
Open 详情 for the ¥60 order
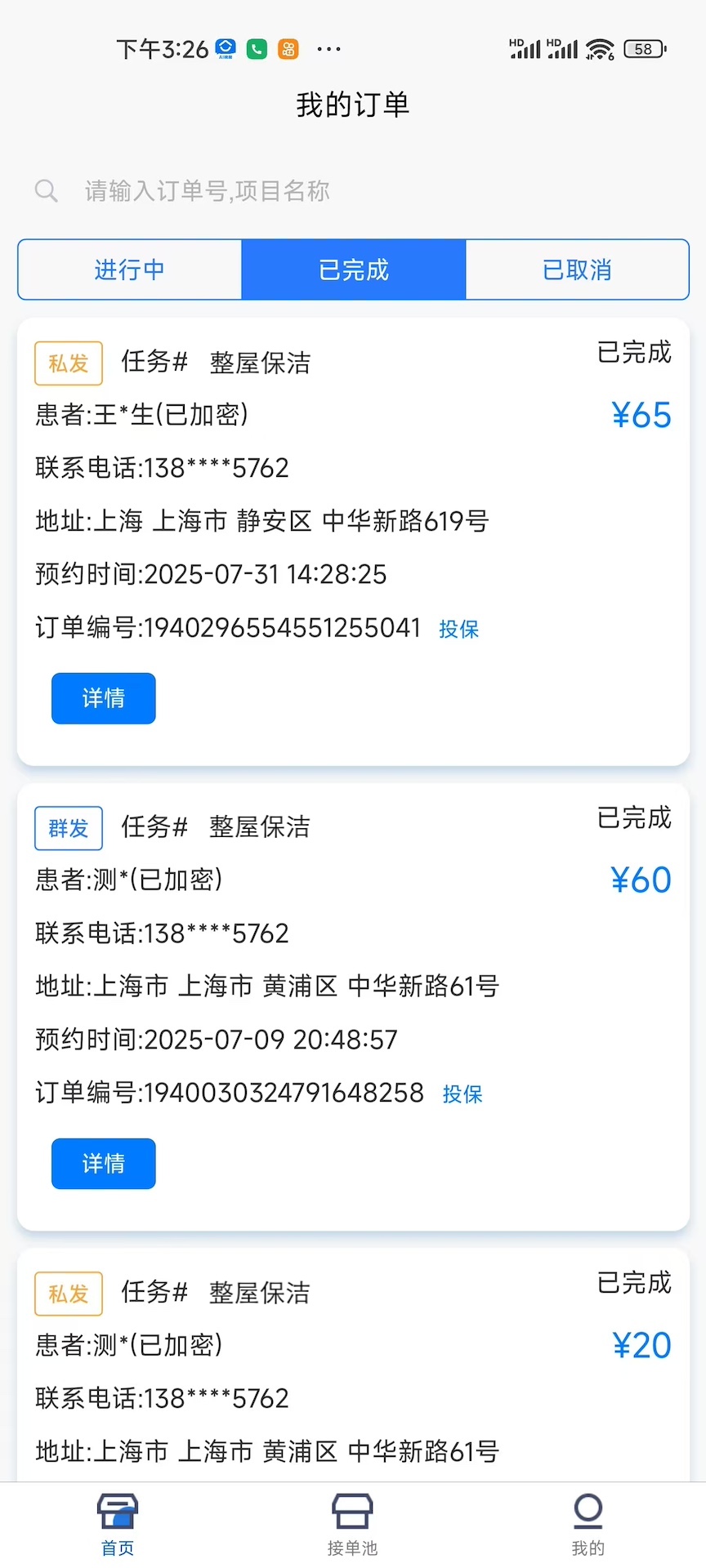[103, 1163]
